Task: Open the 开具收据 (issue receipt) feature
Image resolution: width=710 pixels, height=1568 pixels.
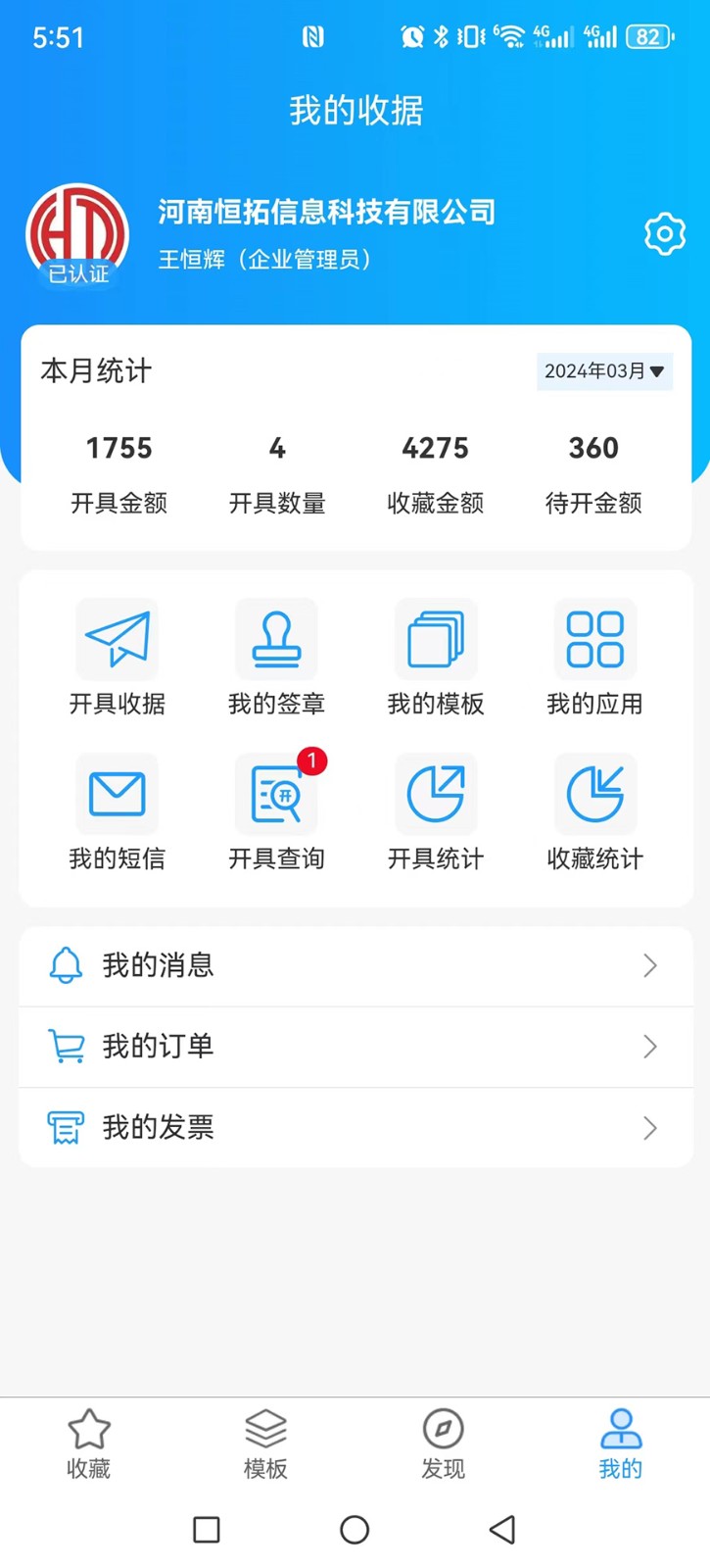Action: click(x=118, y=657)
